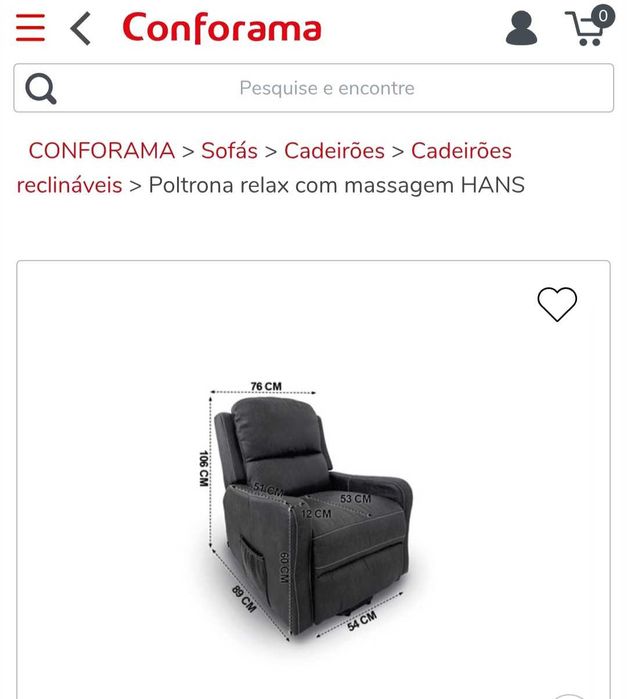Navigate to Cadeirões reclináveis breadcrumb
The width and height of the screenshot is (627, 699).
coord(461,151)
